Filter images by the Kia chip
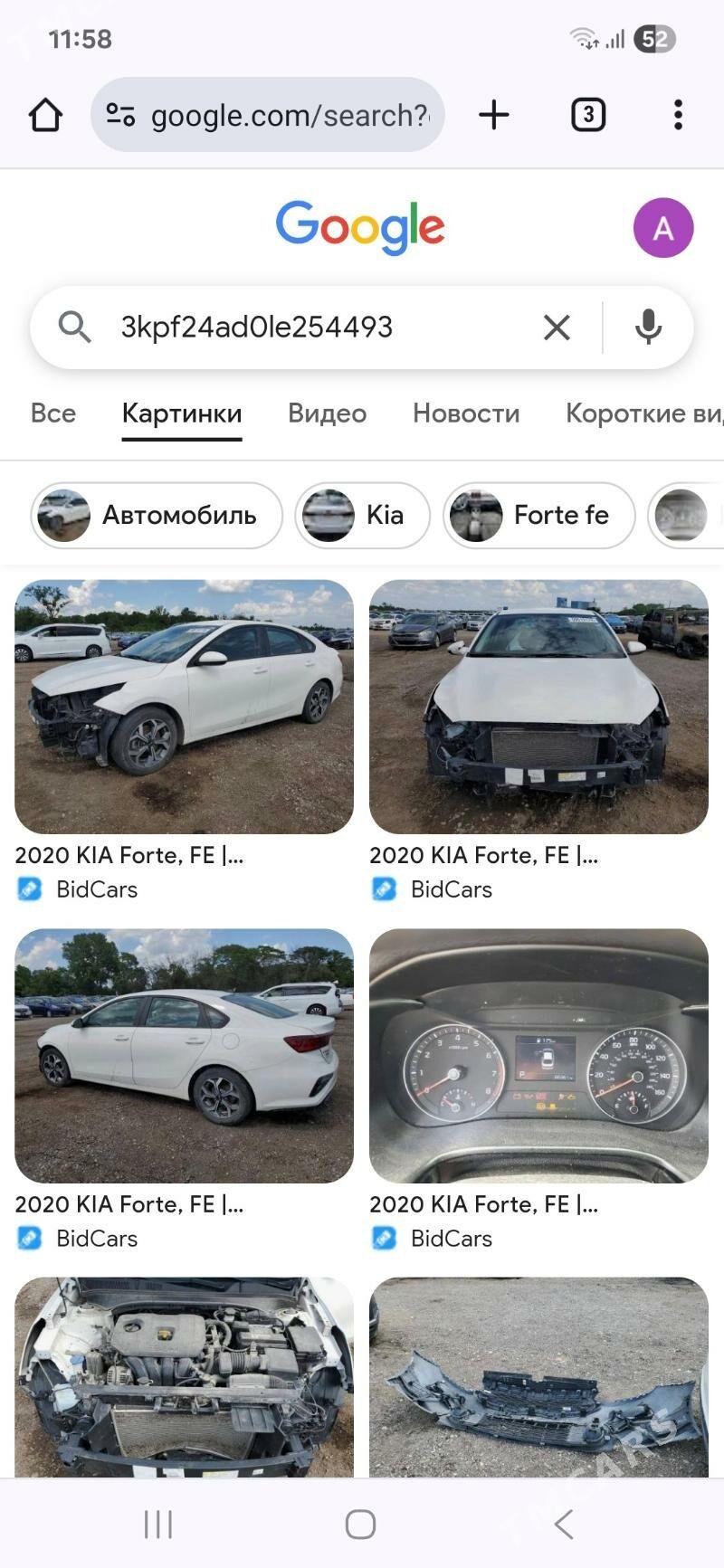724x1568 pixels. coord(362,515)
